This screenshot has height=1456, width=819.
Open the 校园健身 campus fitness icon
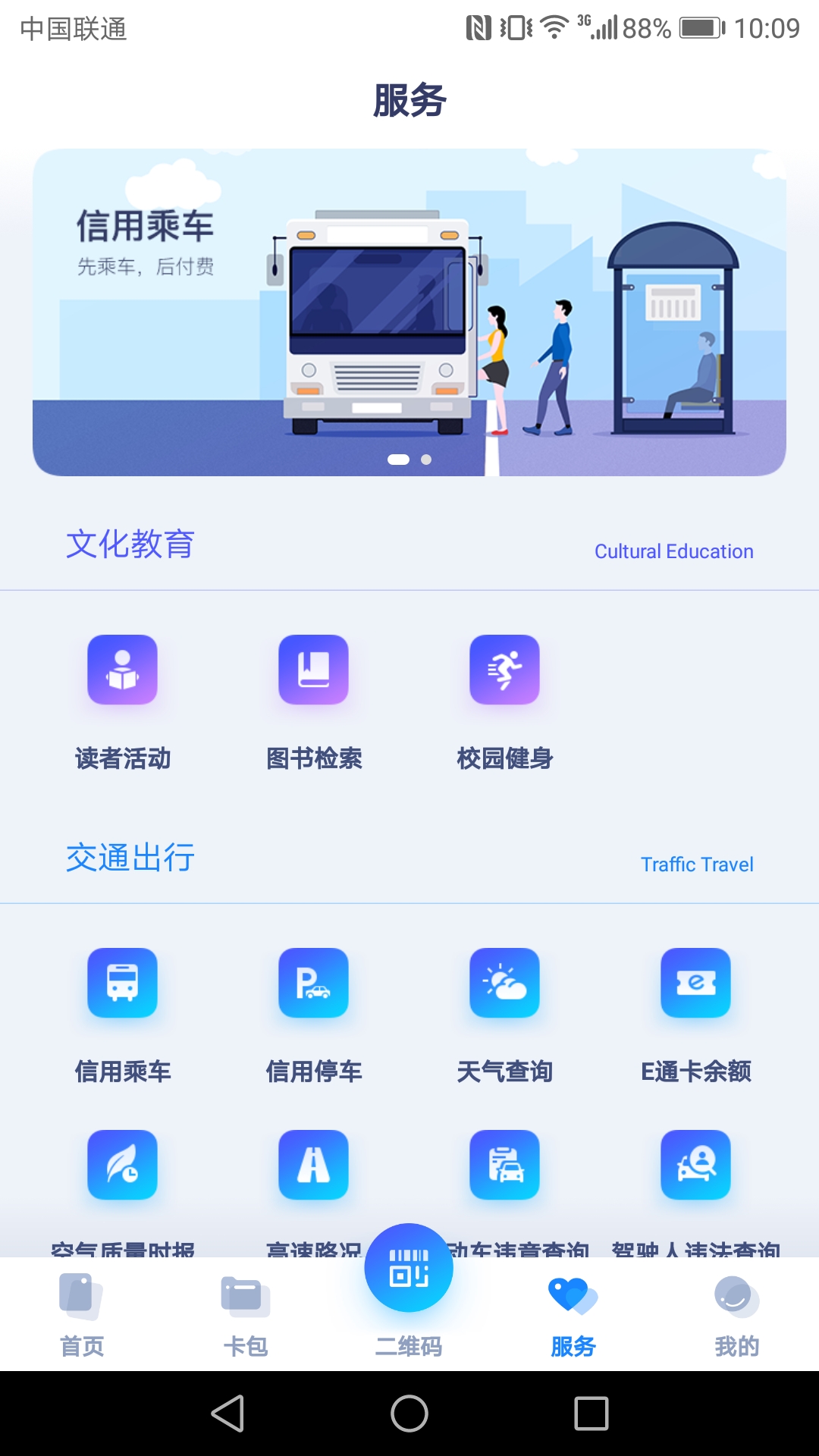504,669
